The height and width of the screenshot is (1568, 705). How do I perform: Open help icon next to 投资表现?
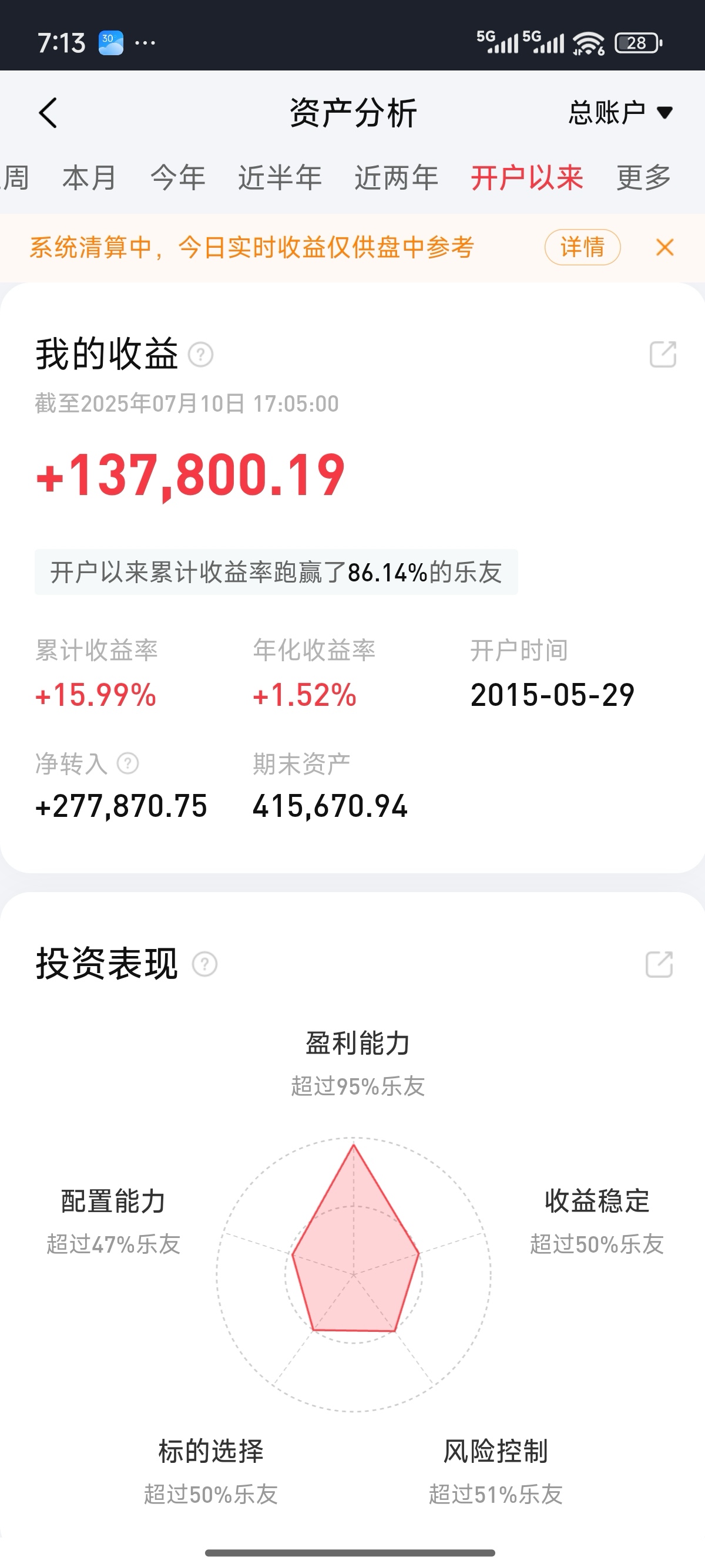204,964
